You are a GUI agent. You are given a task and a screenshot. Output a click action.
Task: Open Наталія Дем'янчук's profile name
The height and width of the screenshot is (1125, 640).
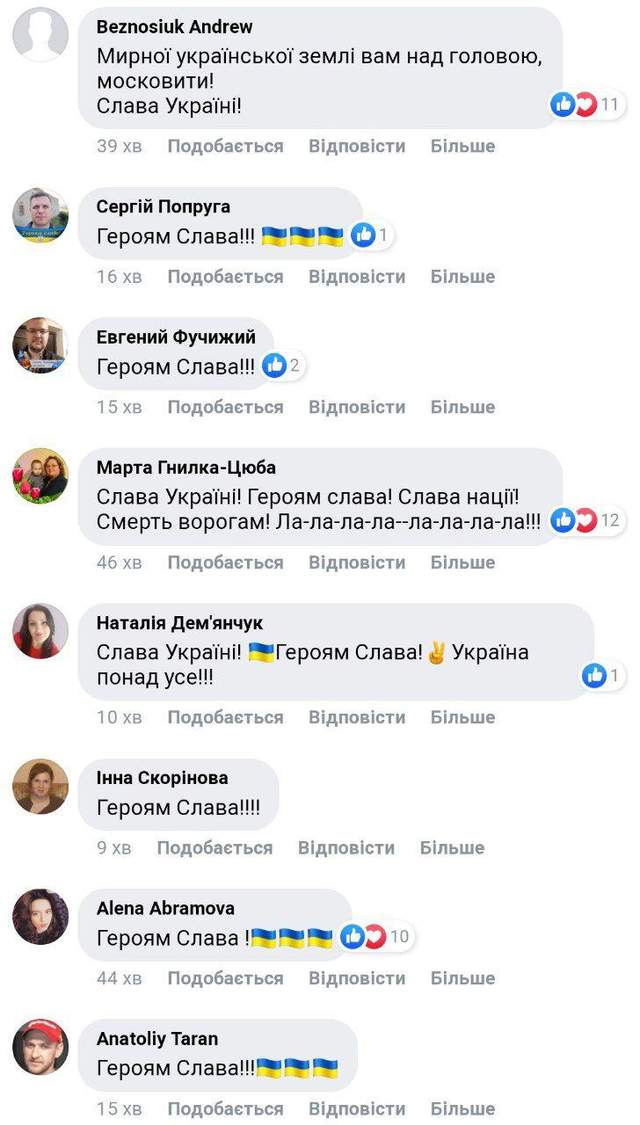point(179,623)
